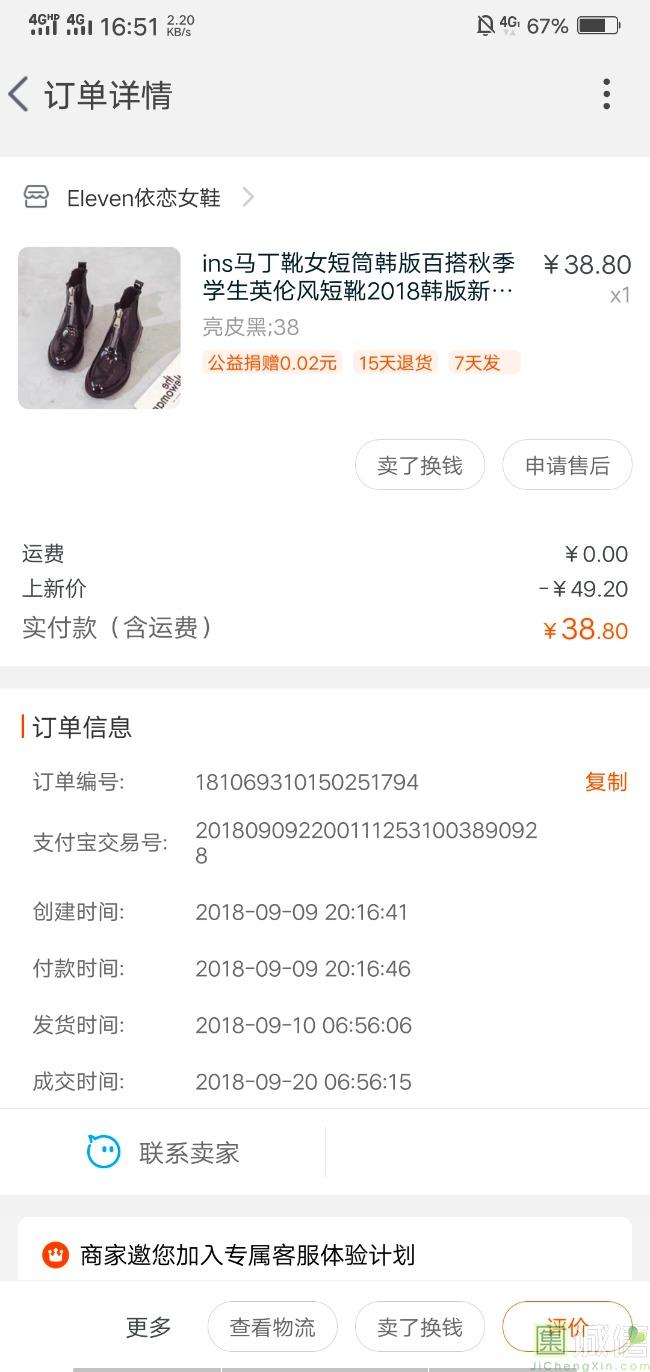This screenshot has height=1372, width=650.
Task: Go back from 订单详情
Action: [19, 95]
